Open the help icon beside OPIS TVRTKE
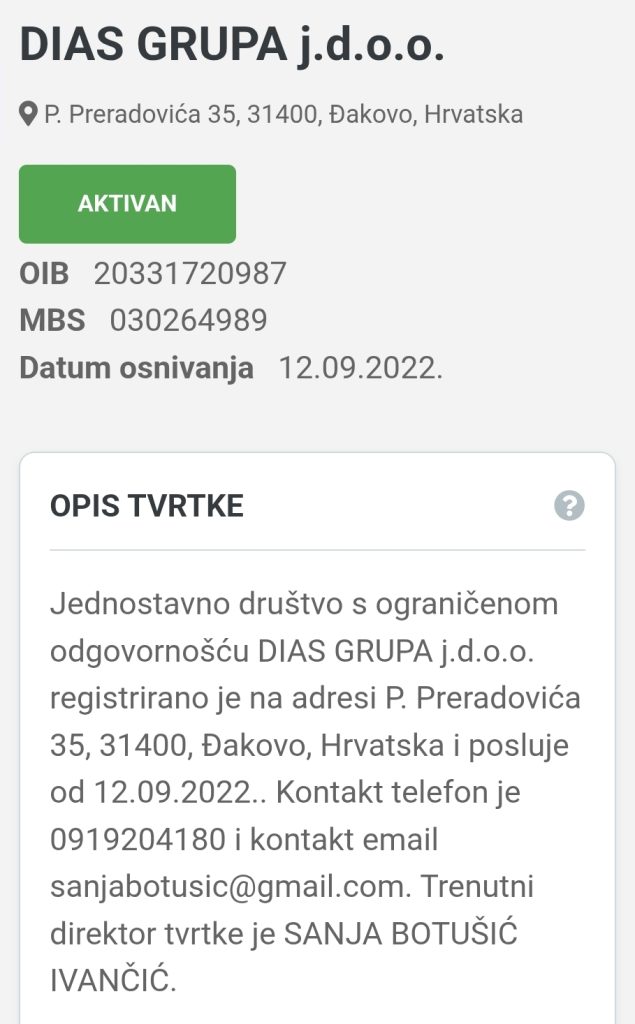Image resolution: width=635 pixels, height=1024 pixels. (x=569, y=505)
